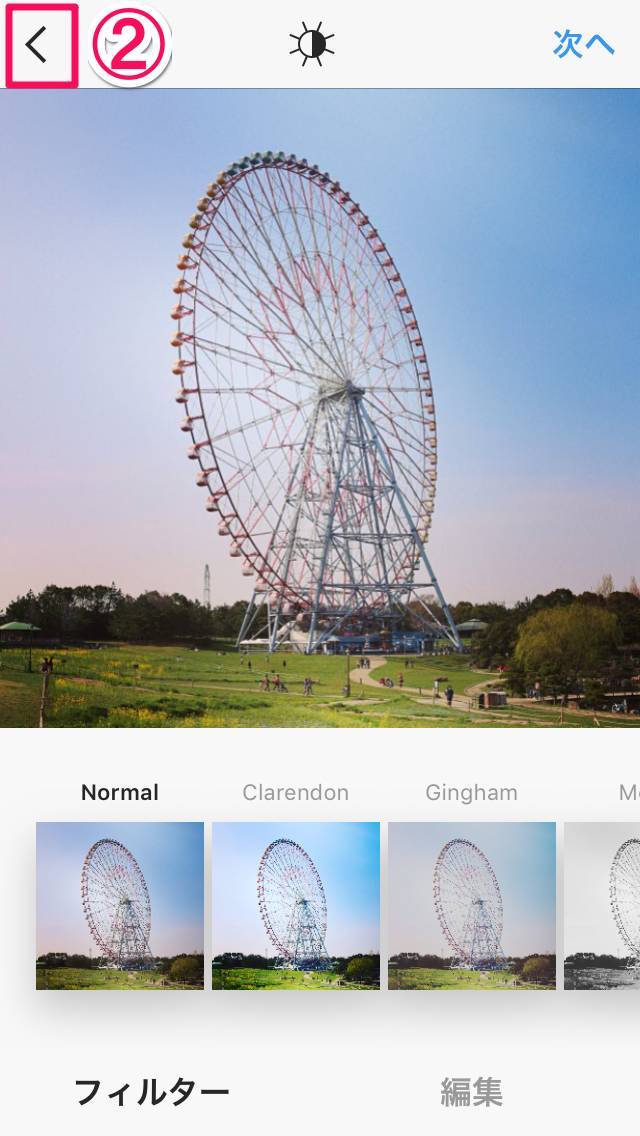Tap 次へ to proceed
Viewport: 640px width, 1136px height.
(583, 44)
